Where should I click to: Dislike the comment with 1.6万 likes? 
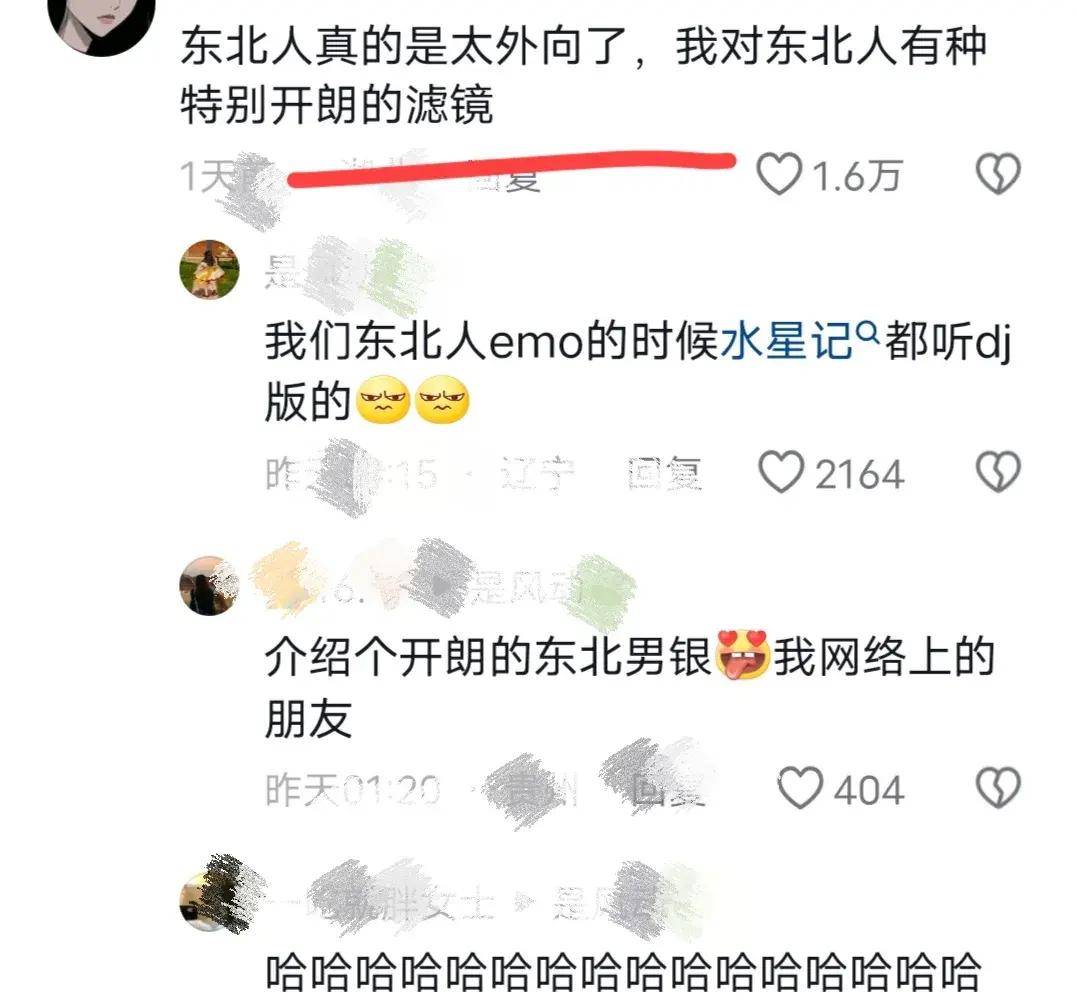point(997,175)
